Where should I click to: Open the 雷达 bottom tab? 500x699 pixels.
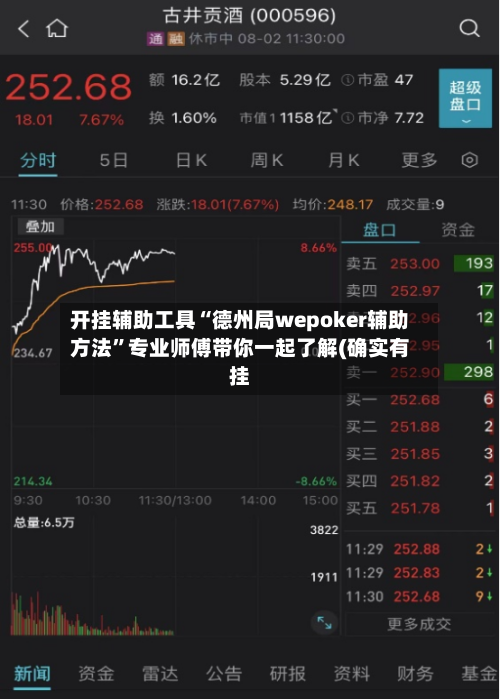tap(160, 673)
